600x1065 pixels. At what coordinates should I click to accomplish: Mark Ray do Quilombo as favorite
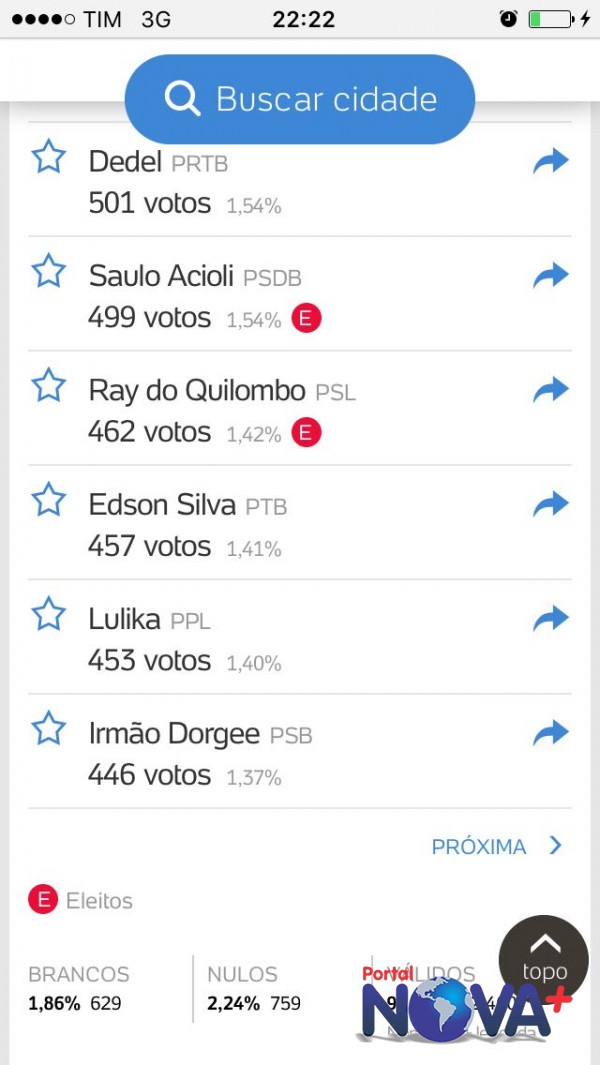click(x=49, y=385)
